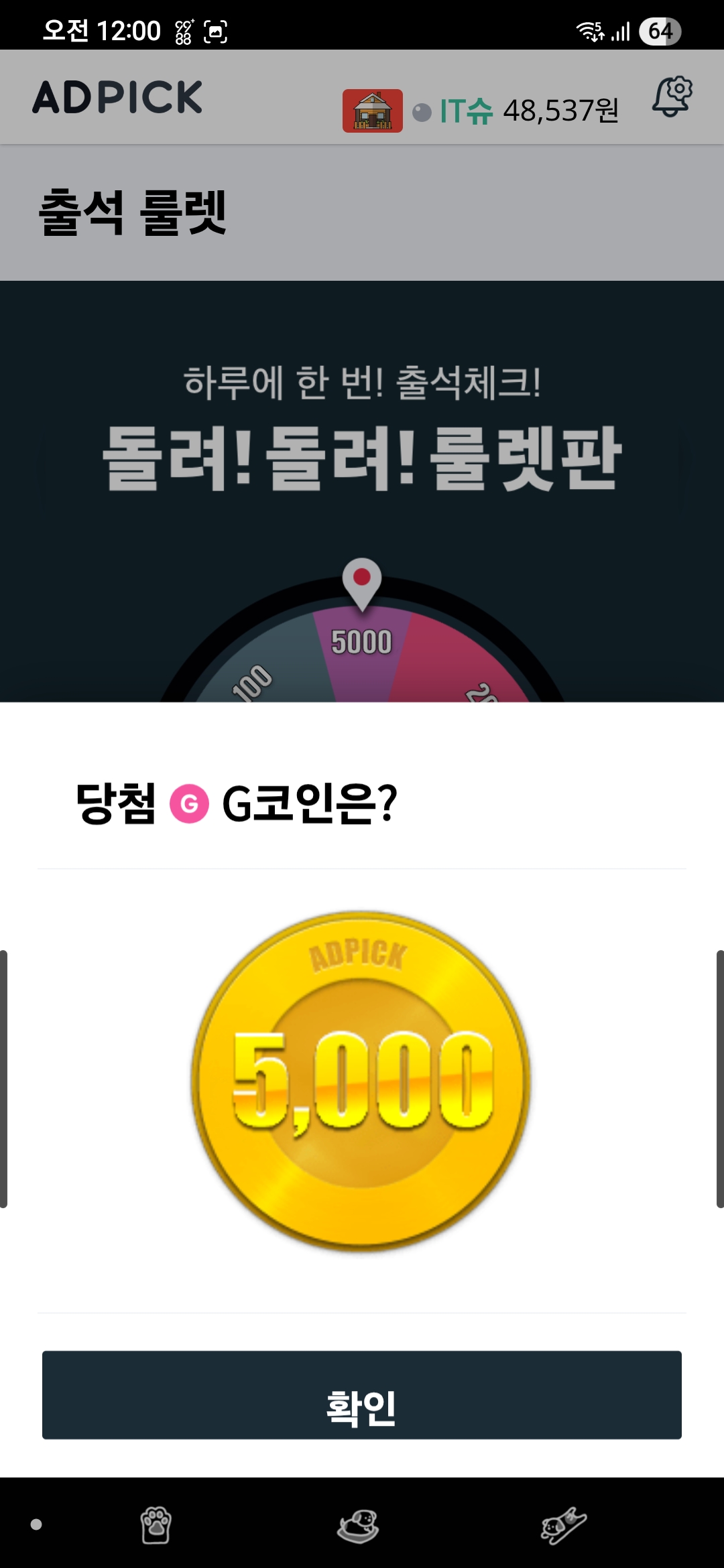Open the IT슈 48,537원 balance
This screenshot has height=1568, width=724.
528,111
